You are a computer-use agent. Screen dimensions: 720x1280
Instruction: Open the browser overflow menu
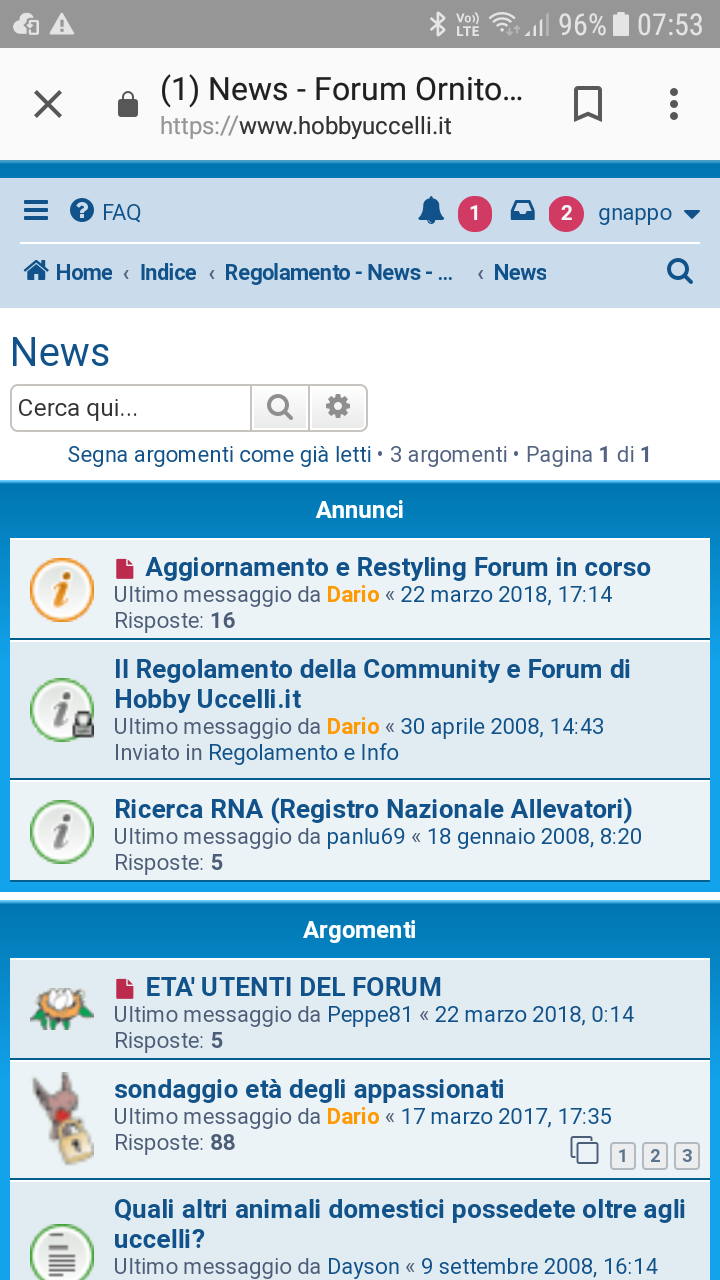point(674,104)
